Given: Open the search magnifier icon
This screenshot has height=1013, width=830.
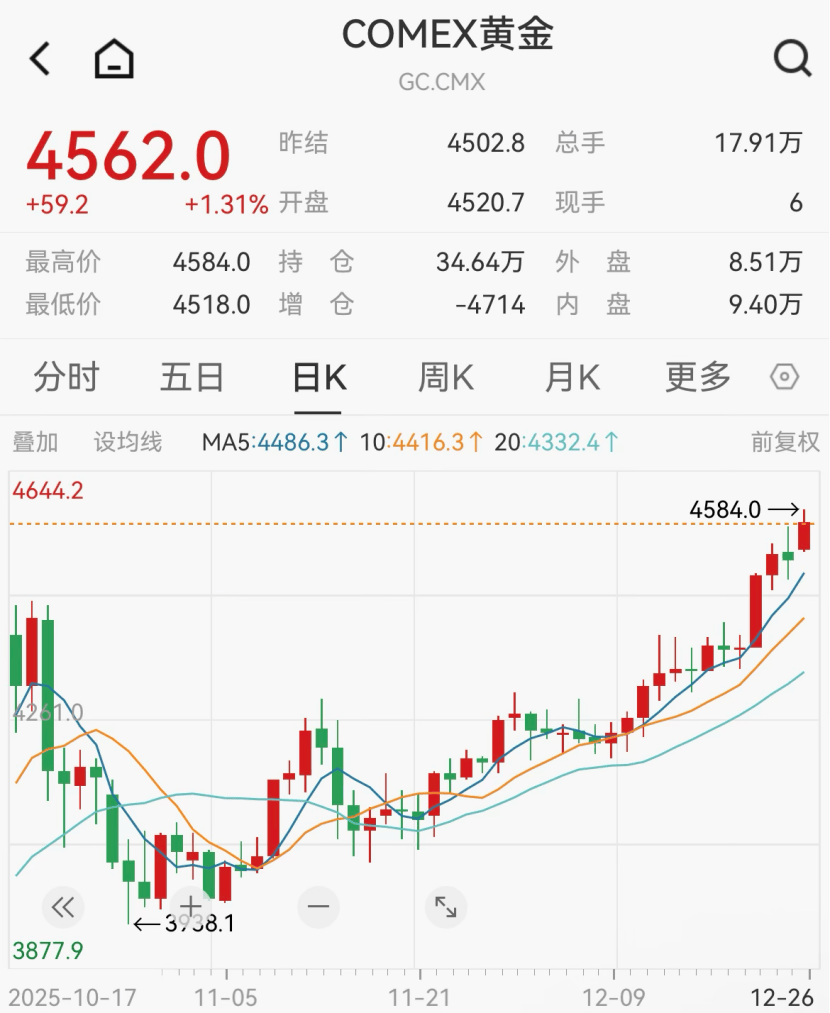Looking at the screenshot, I should click(792, 59).
